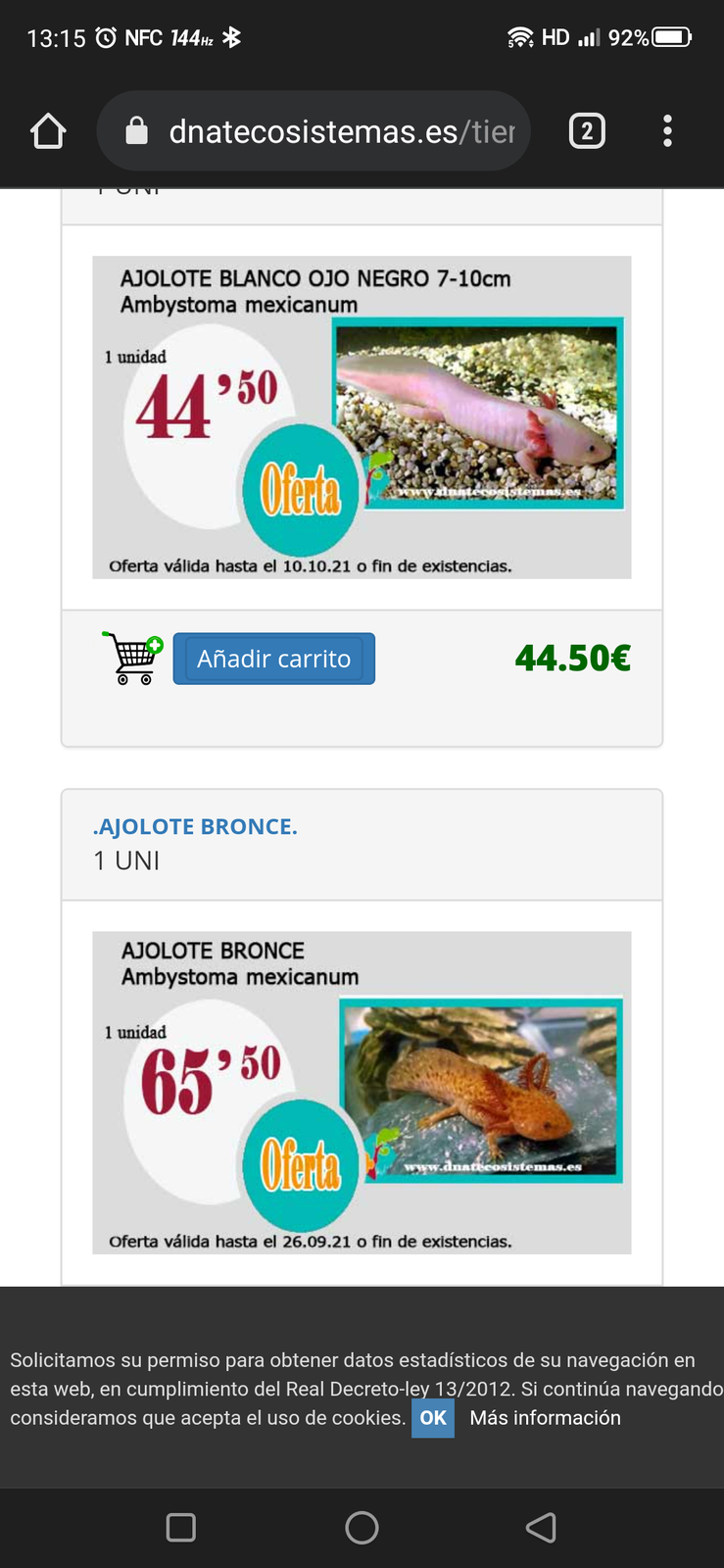Screen dimensions: 724x1568
Task: Go back with the system back button
Action: (541, 1527)
